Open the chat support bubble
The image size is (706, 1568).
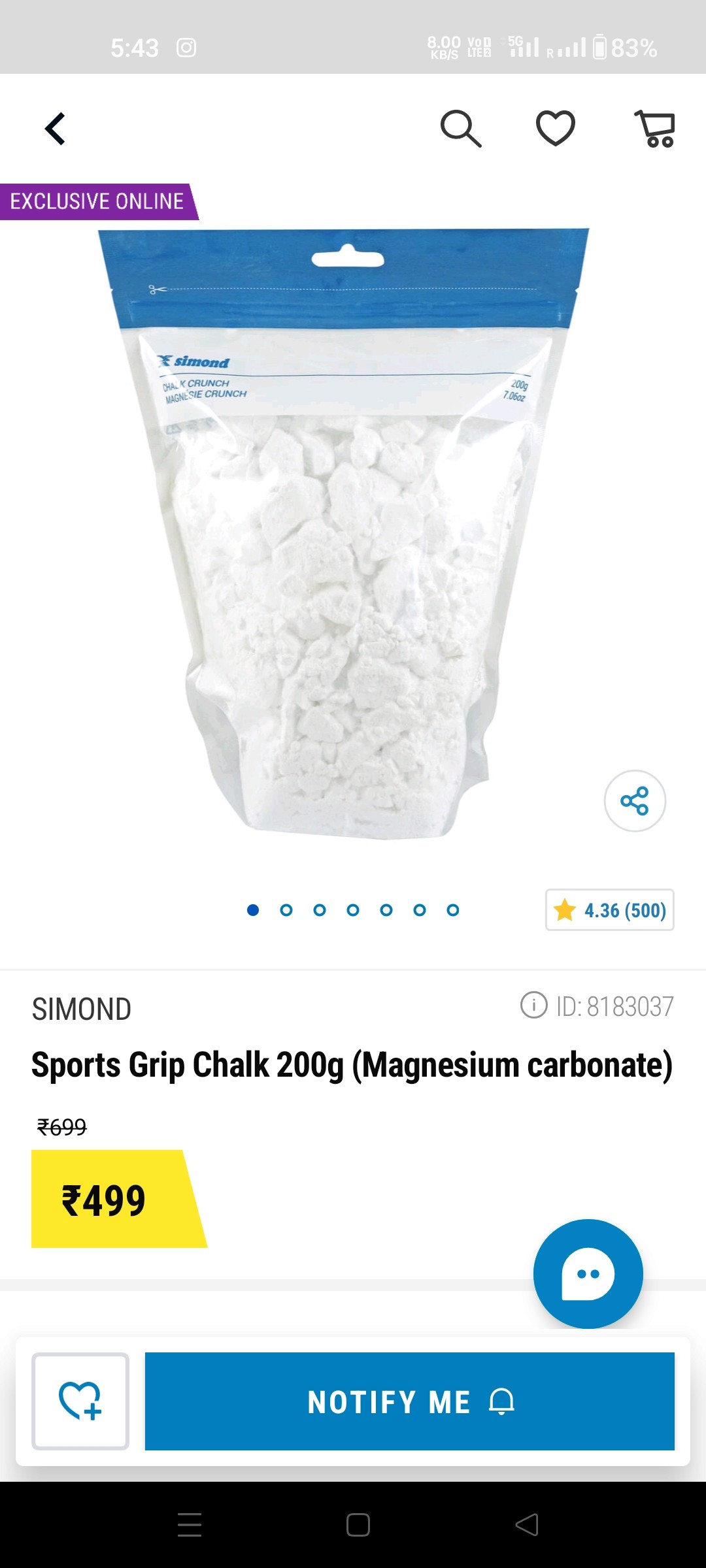coord(588,1273)
